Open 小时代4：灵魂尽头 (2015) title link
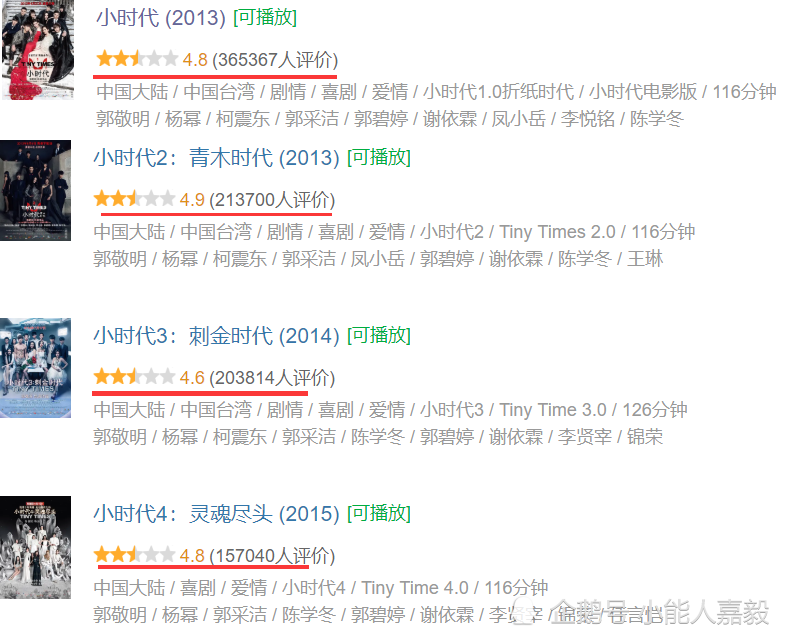The width and height of the screenshot is (786, 639). click(x=216, y=514)
